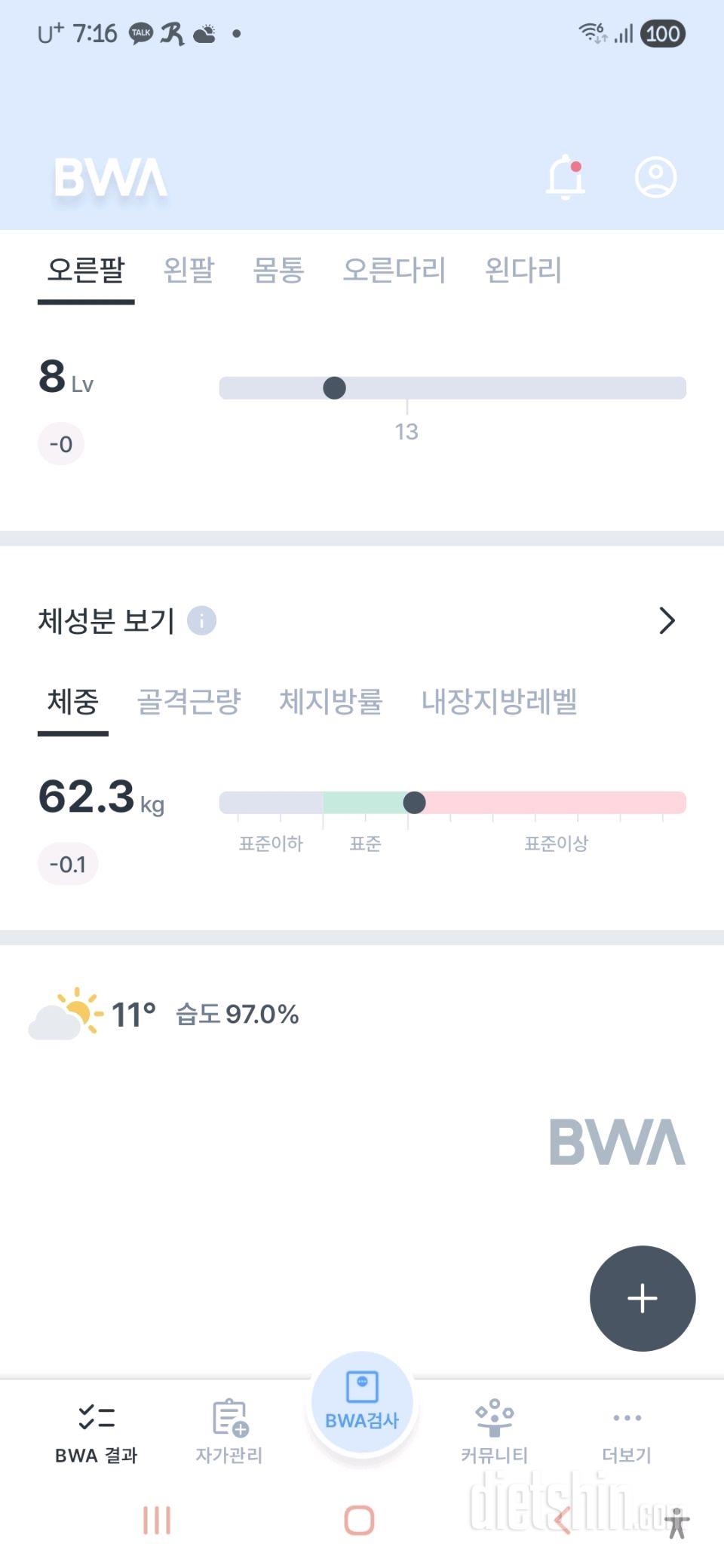Start the BWA검사 test
The height and width of the screenshot is (1568, 724).
click(362, 1402)
